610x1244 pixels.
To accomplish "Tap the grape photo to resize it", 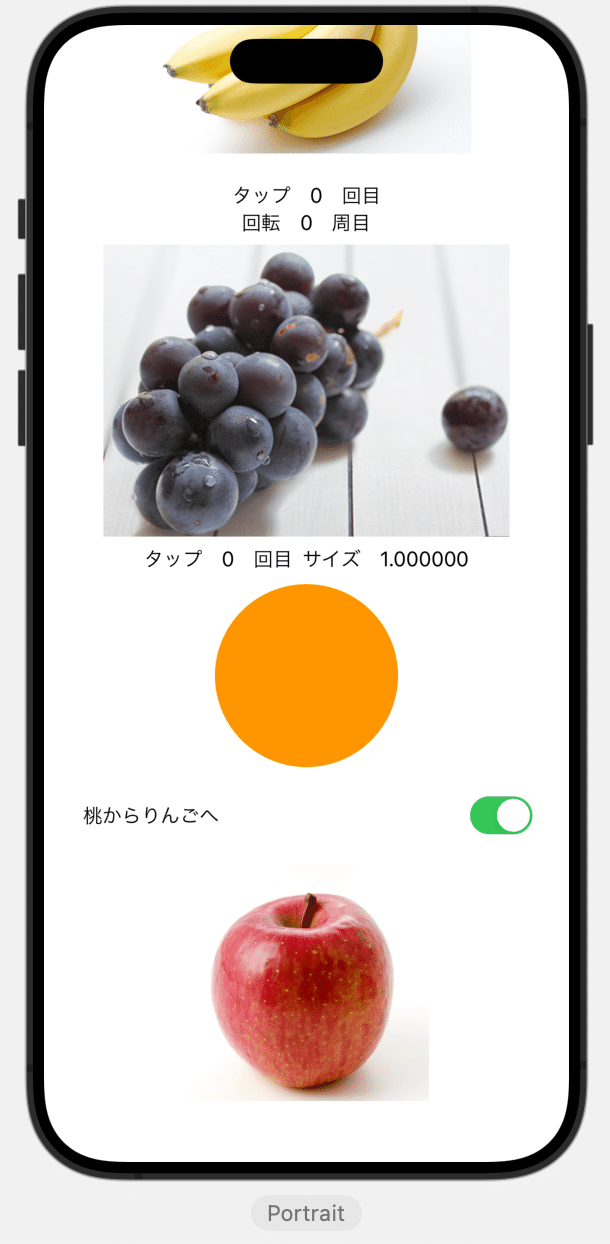I will click(306, 390).
